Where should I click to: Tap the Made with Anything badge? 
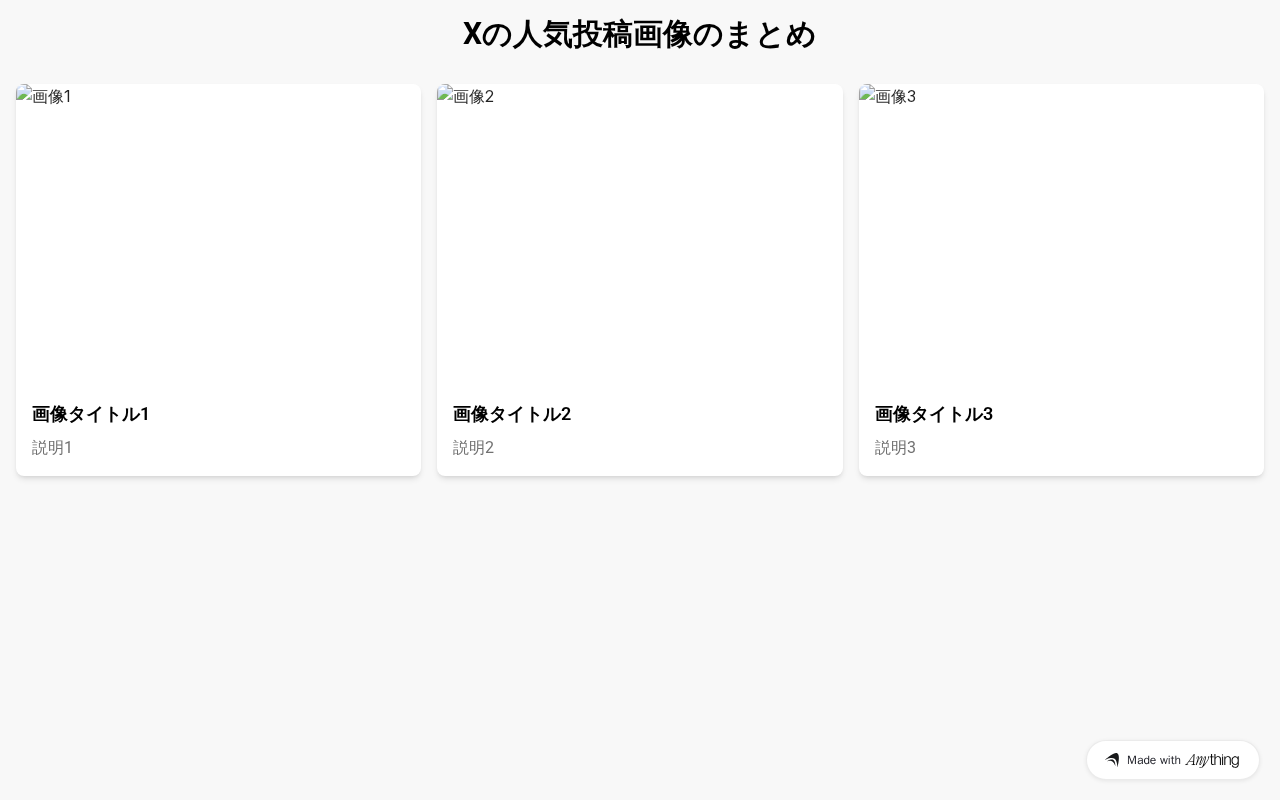coord(1172,760)
